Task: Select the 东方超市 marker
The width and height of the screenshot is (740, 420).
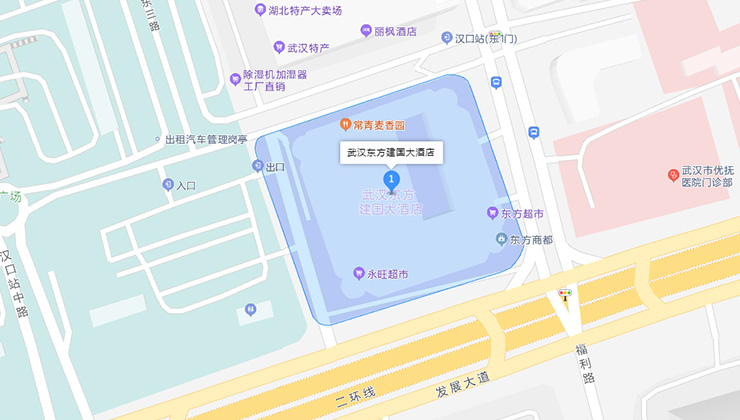Action: (x=492, y=213)
